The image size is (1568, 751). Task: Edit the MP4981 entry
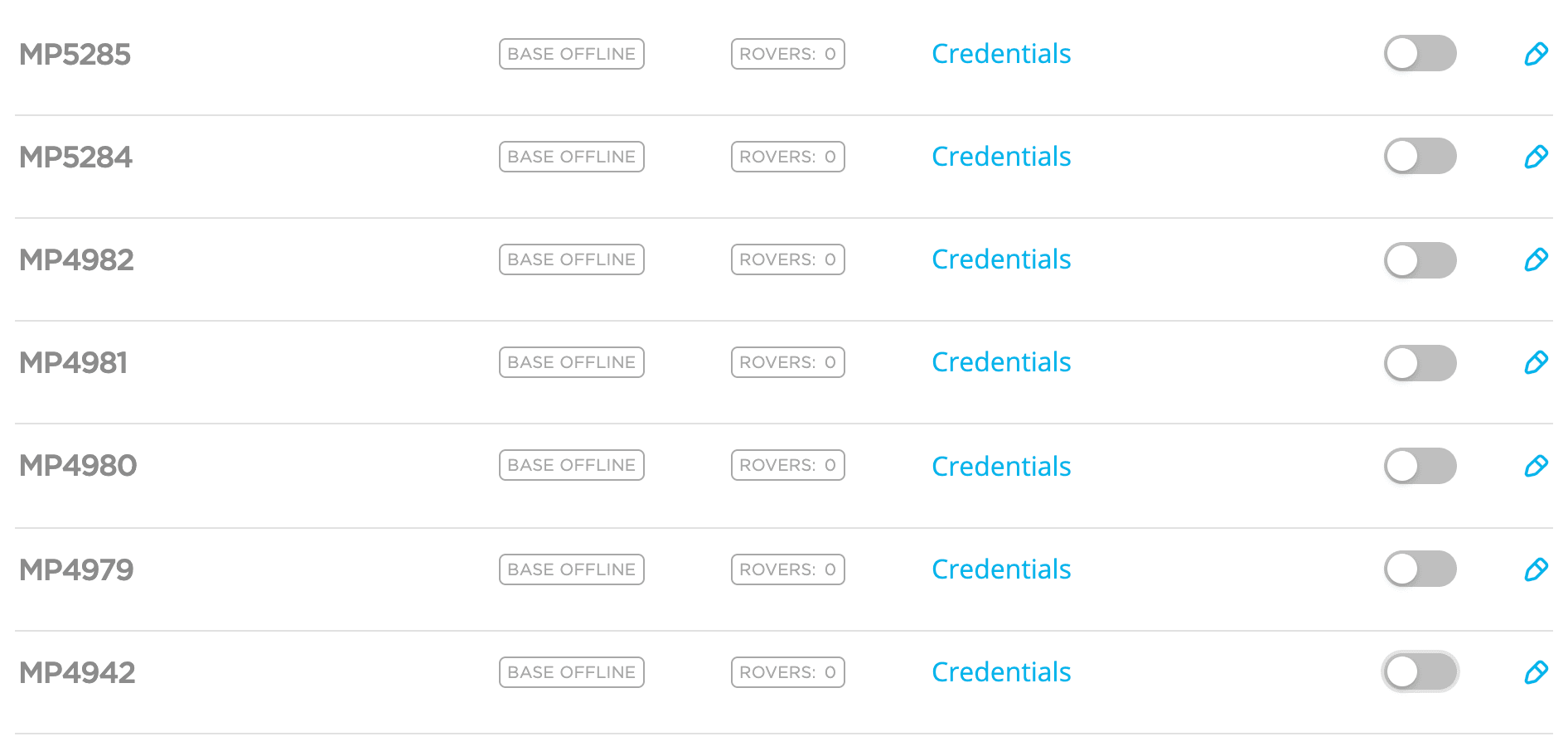(1535, 362)
